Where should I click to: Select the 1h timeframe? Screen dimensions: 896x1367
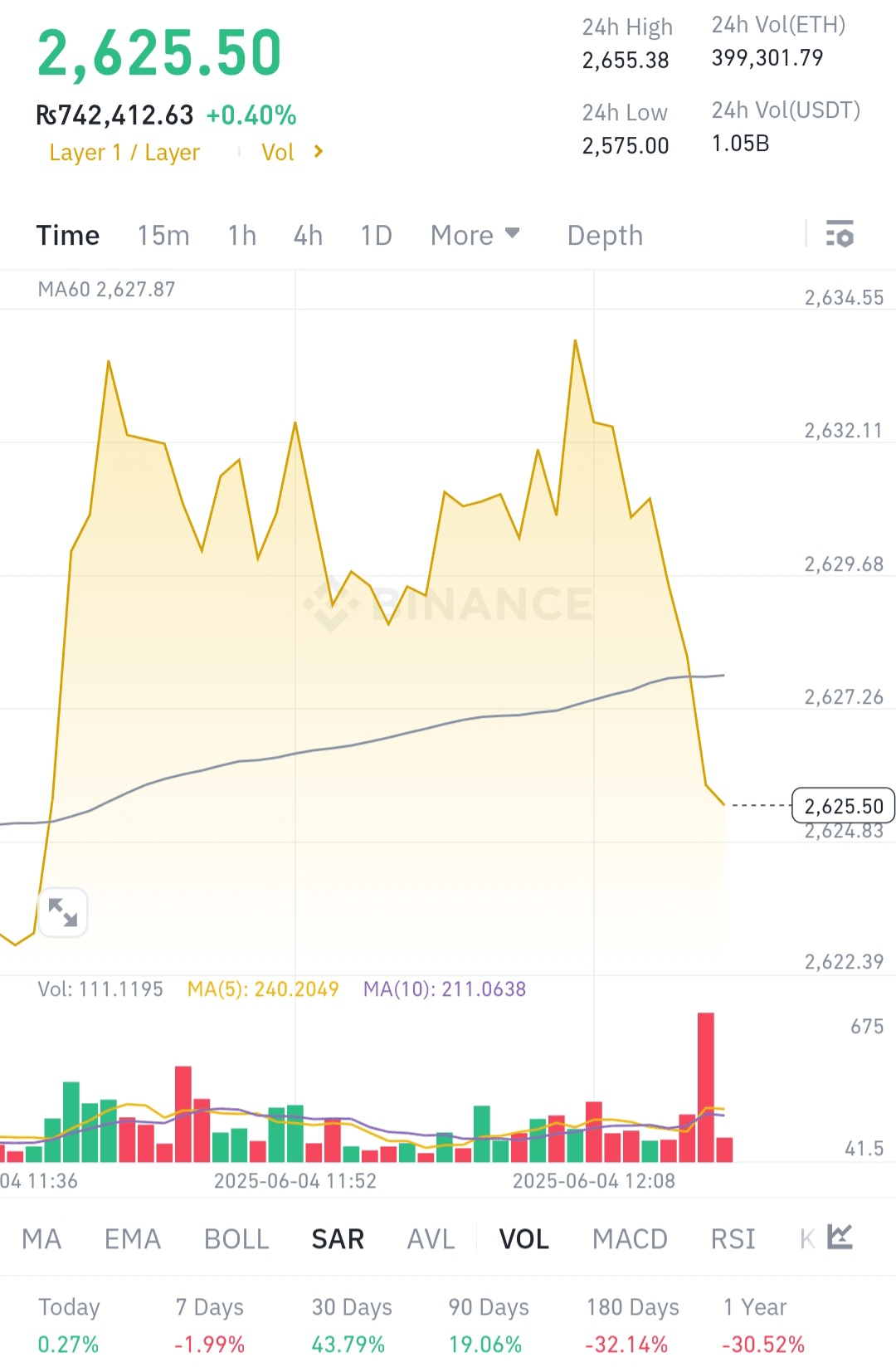click(x=242, y=236)
